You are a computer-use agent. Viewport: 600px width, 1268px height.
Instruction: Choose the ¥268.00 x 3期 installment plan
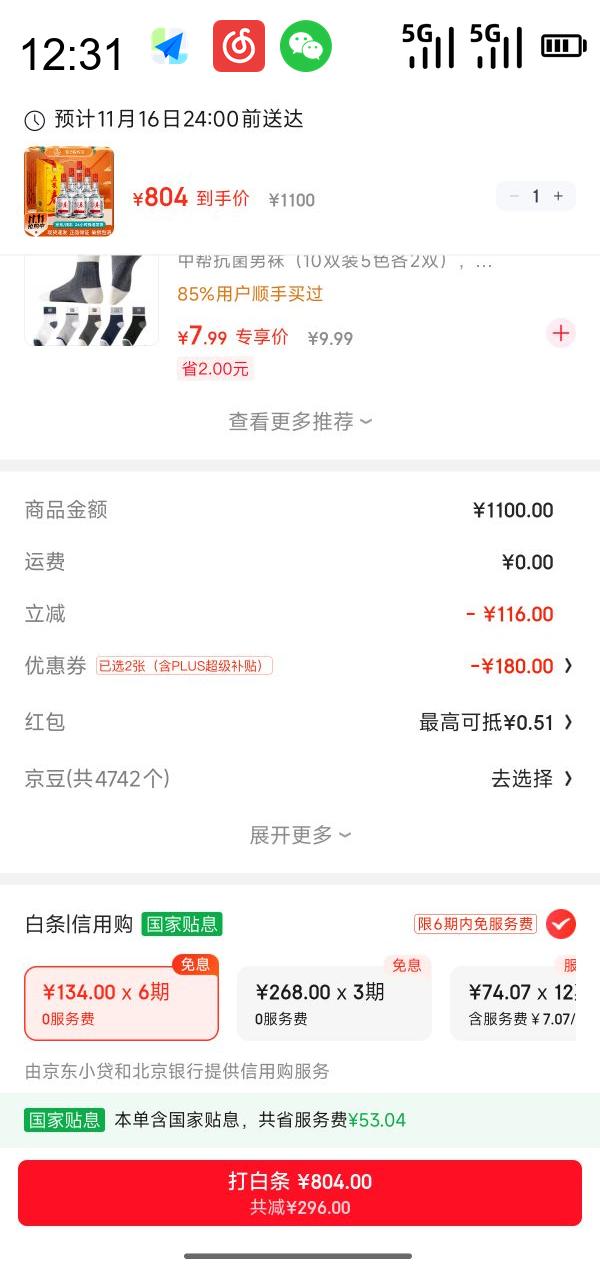pos(334,1003)
